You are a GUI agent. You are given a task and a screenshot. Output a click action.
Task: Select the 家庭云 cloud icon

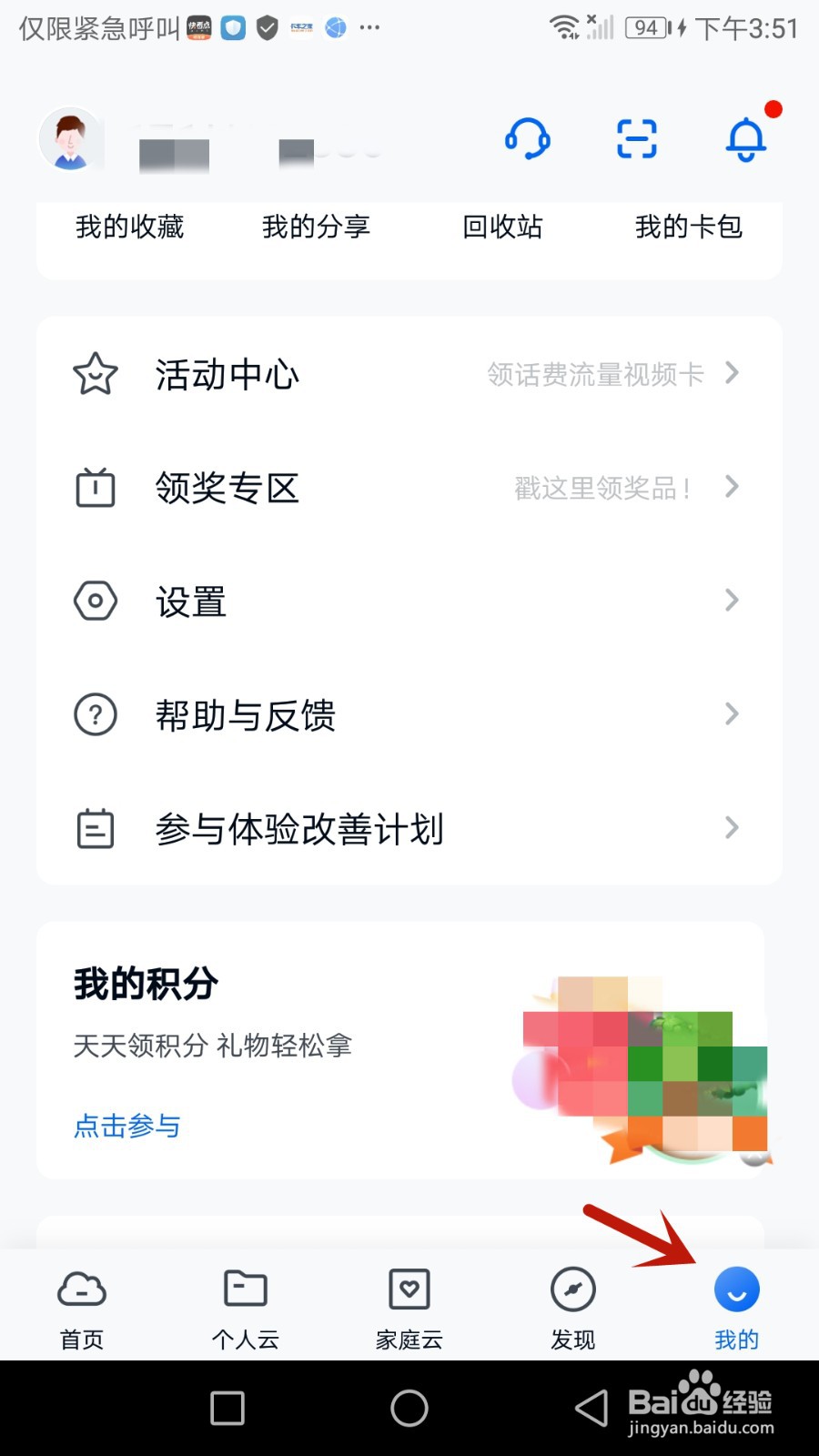[409, 1289]
